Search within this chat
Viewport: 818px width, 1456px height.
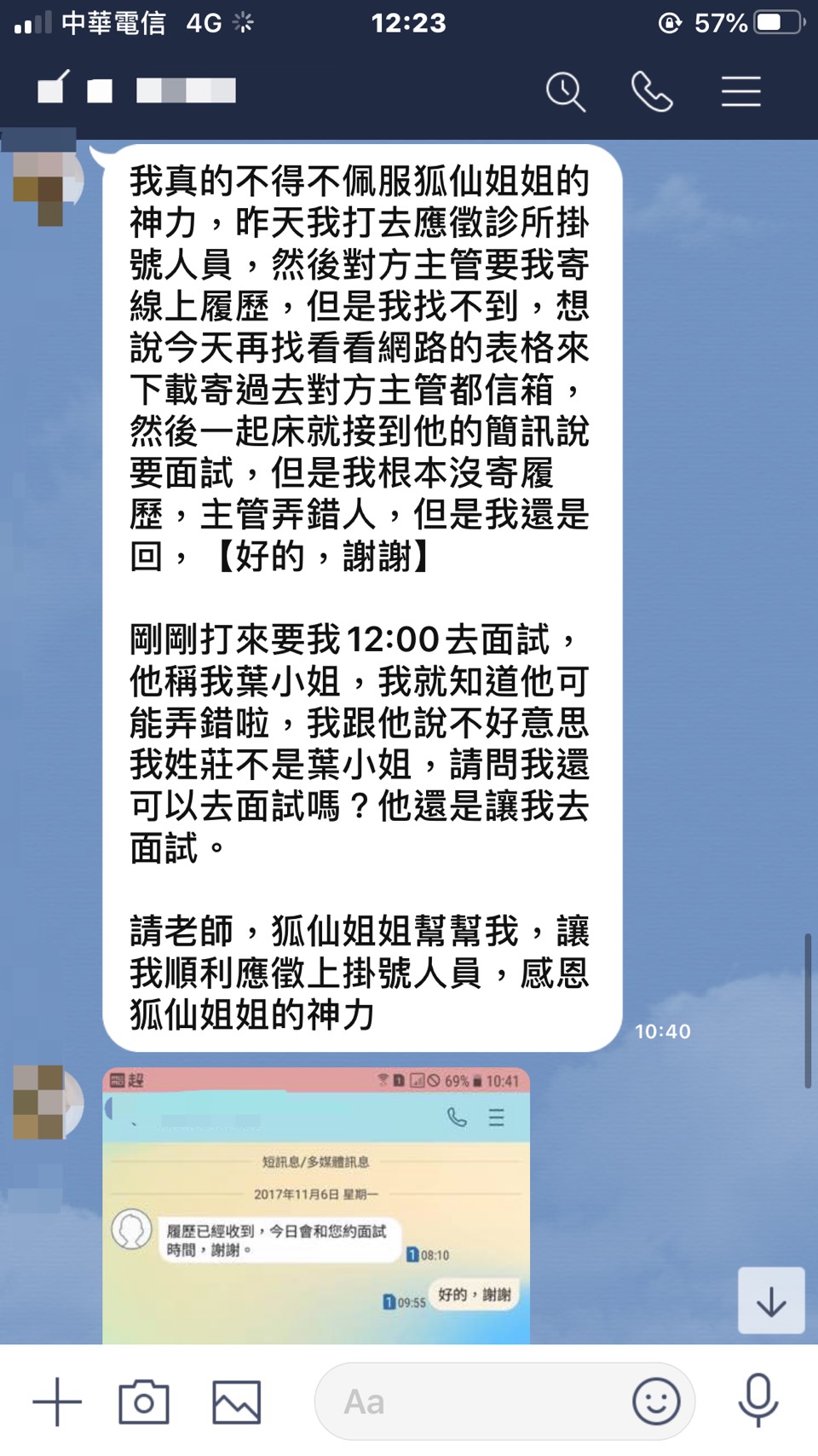point(566,92)
